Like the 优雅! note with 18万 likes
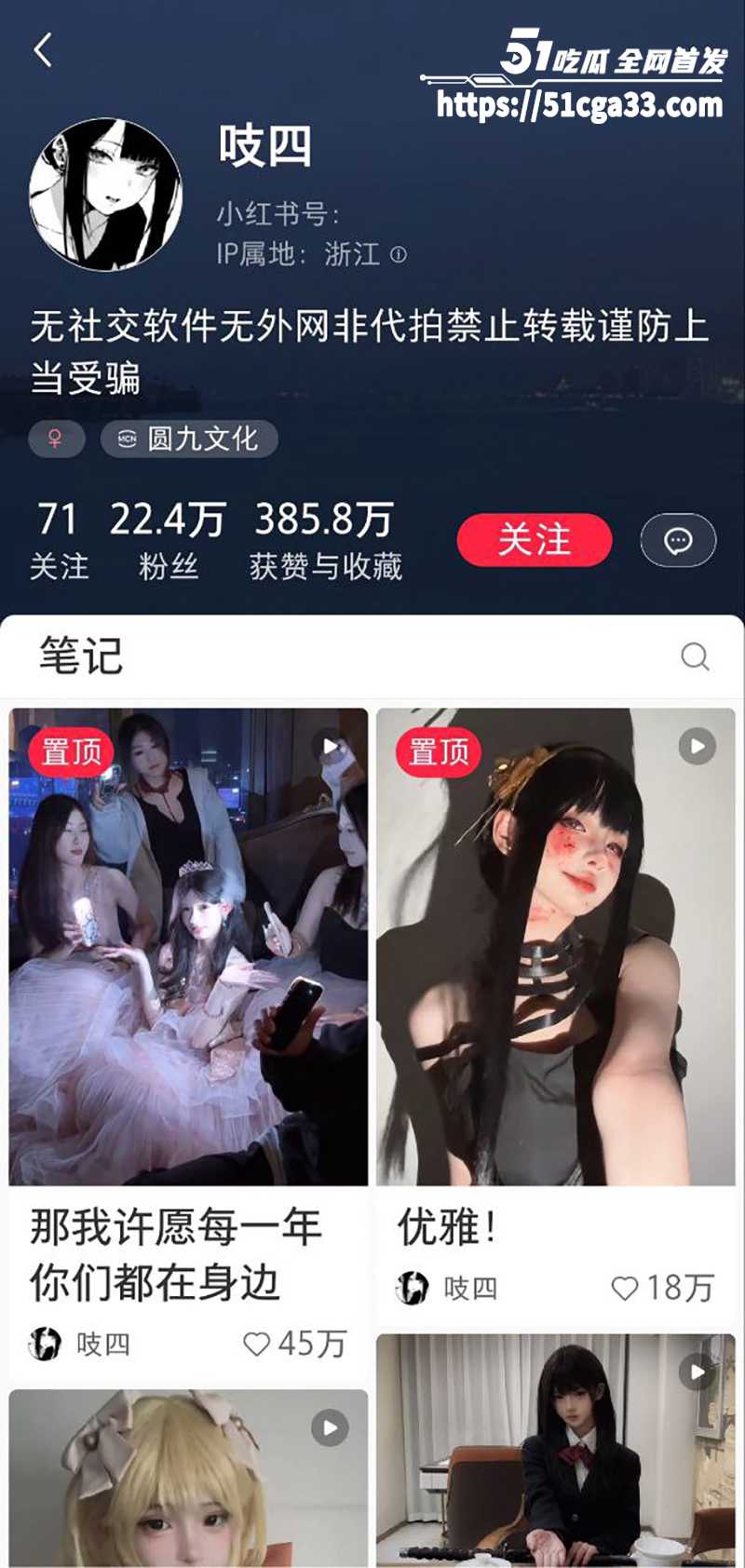The height and width of the screenshot is (1568, 745). point(625,1288)
